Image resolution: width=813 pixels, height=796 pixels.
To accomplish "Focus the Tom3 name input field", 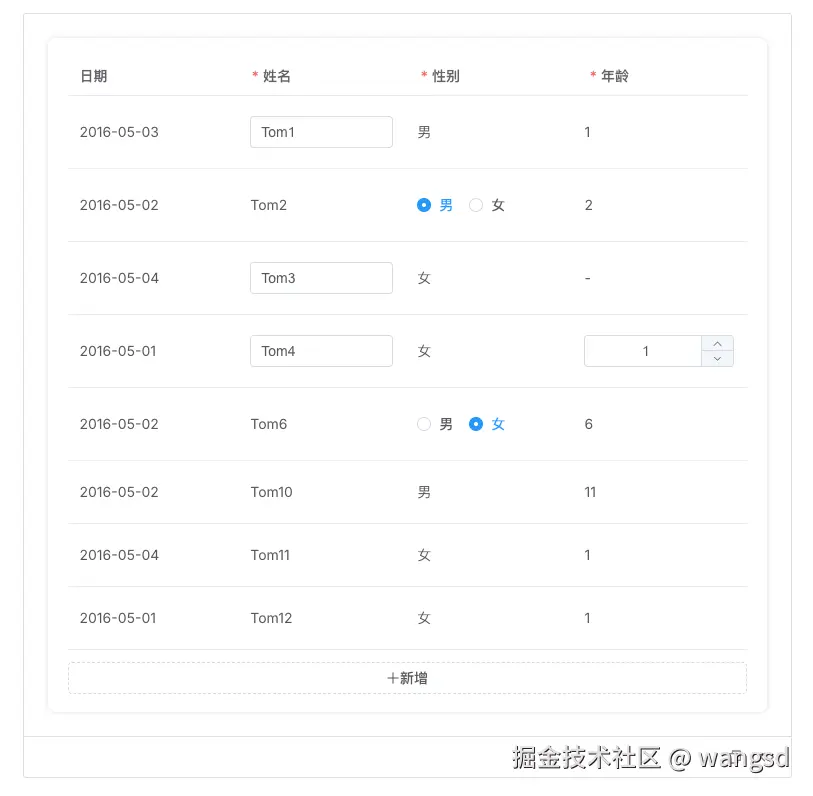I will (x=320, y=278).
